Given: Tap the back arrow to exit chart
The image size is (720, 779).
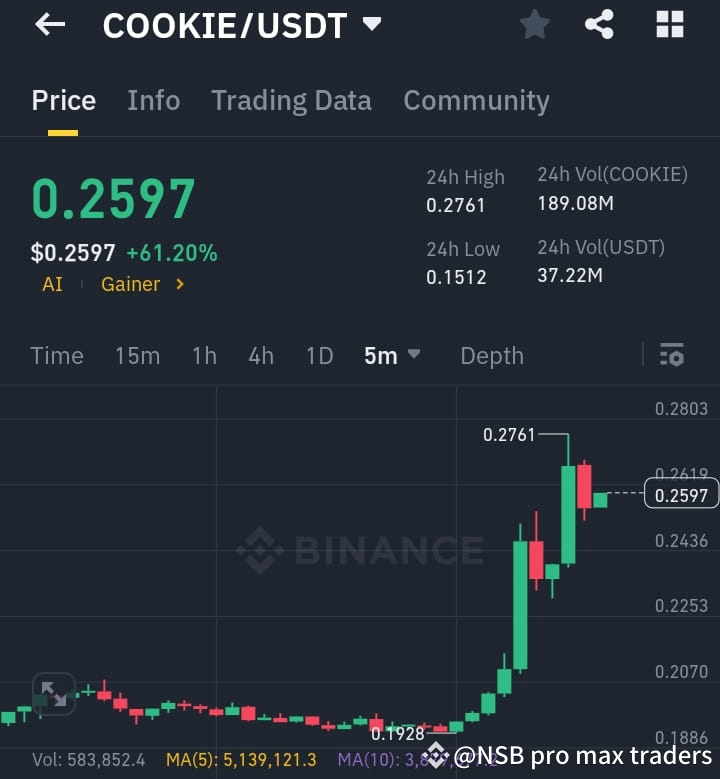Looking at the screenshot, I should [x=47, y=25].
